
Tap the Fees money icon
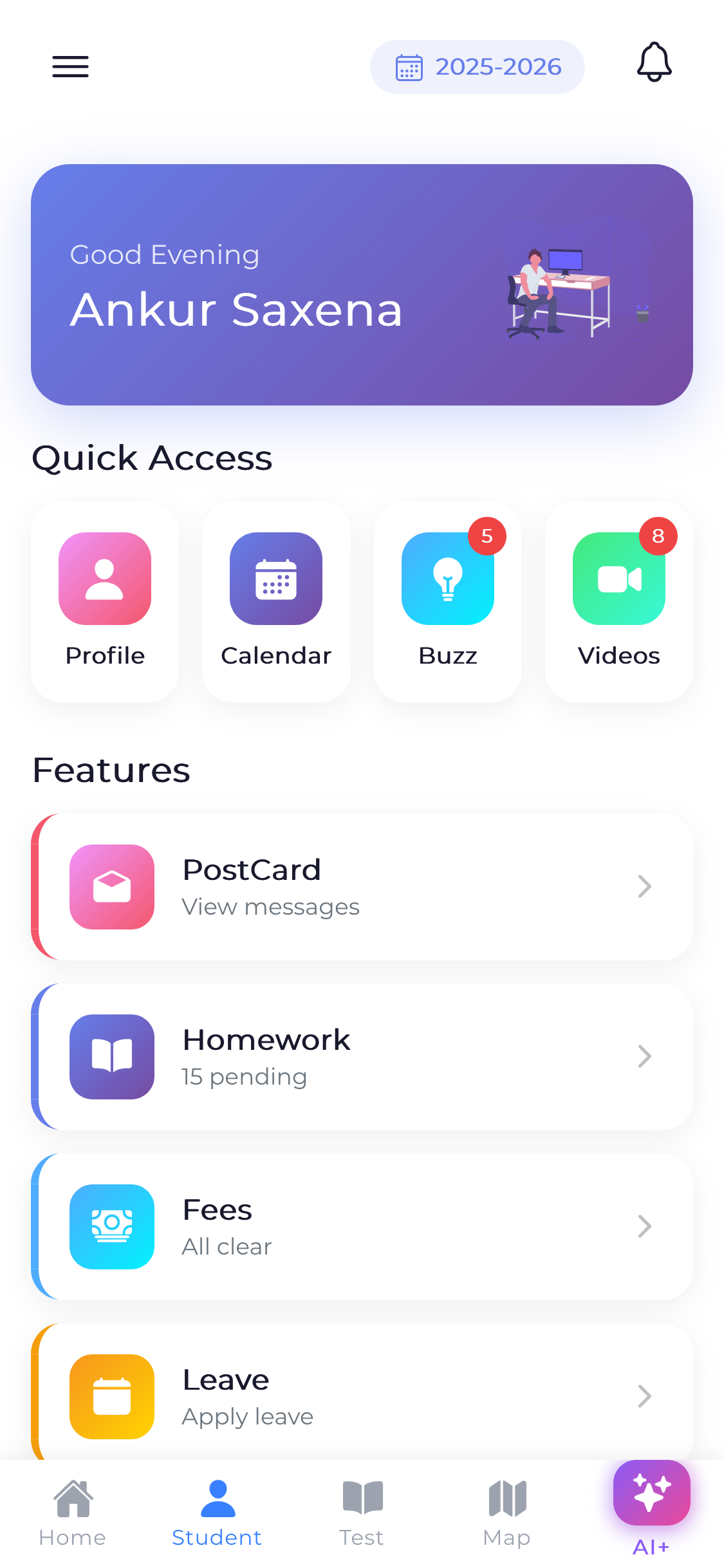coord(111,1227)
